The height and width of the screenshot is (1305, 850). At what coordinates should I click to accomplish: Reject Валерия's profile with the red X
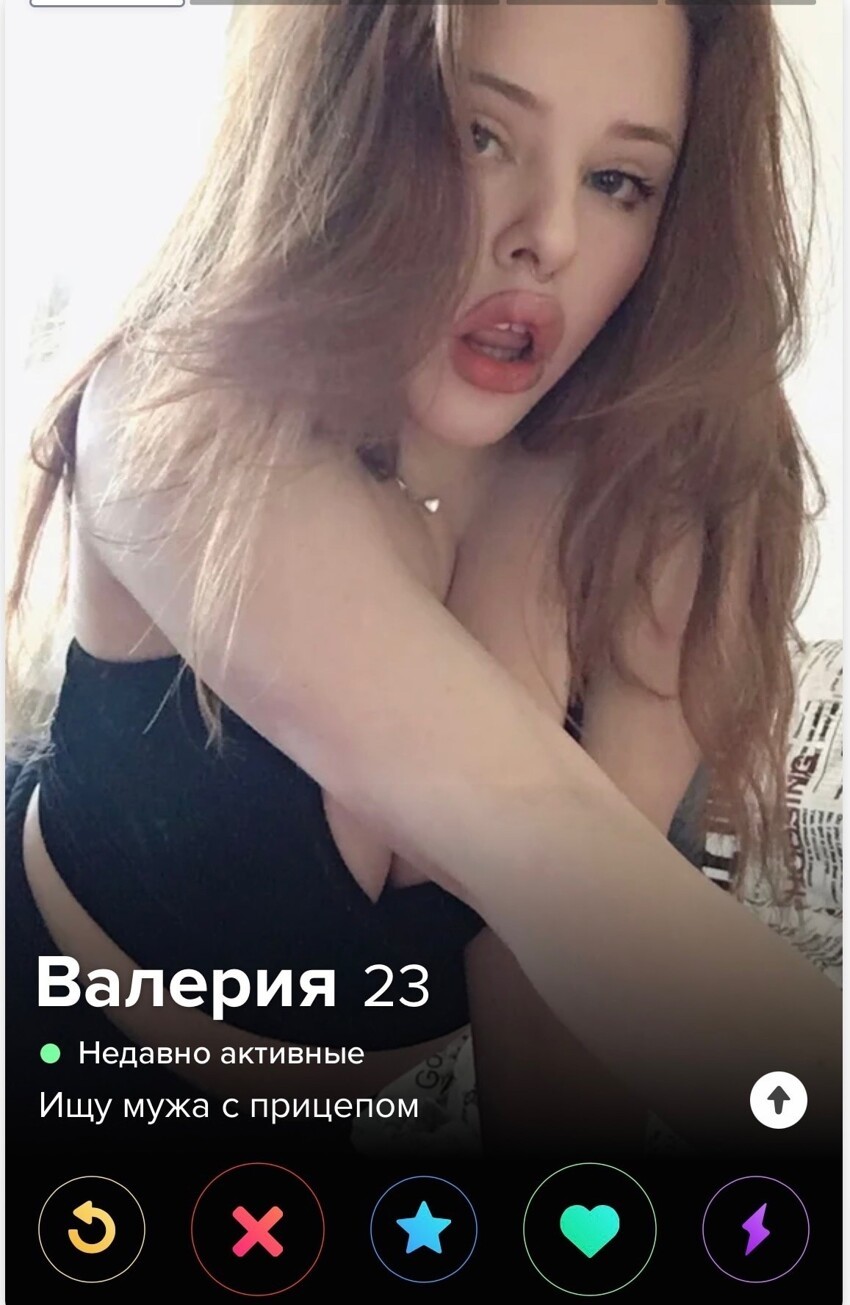click(x=257, y=1229)
